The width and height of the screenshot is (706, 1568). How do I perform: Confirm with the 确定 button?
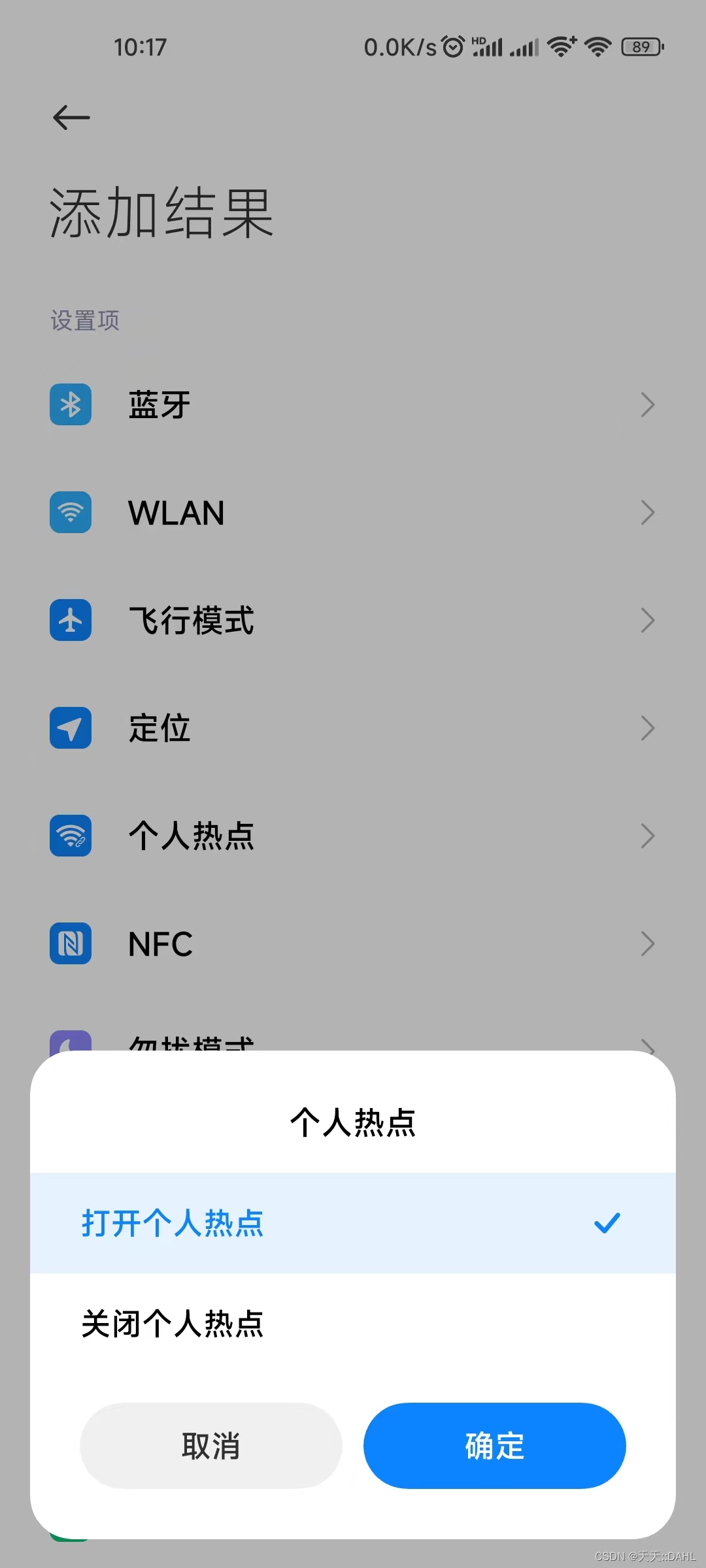pos(494,1445)
